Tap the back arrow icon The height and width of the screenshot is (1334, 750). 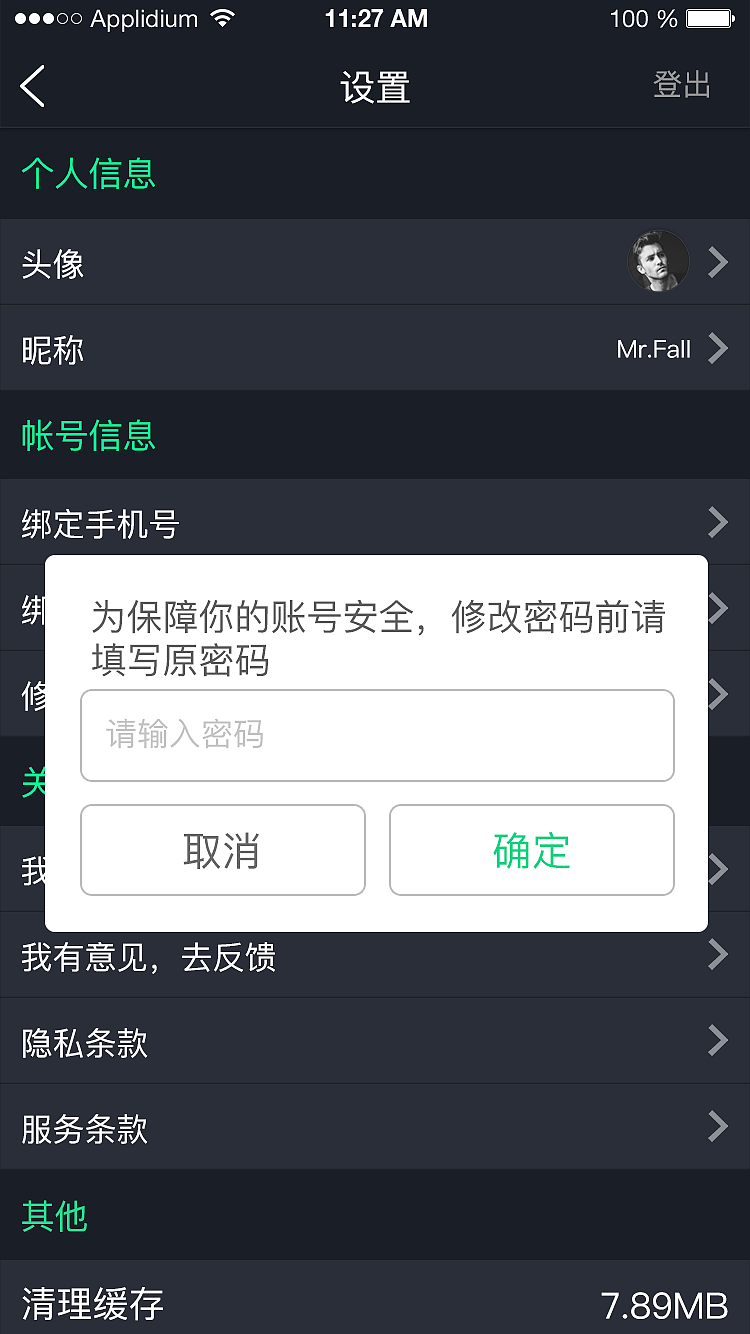pyautogui.click(x=33, y=86)
